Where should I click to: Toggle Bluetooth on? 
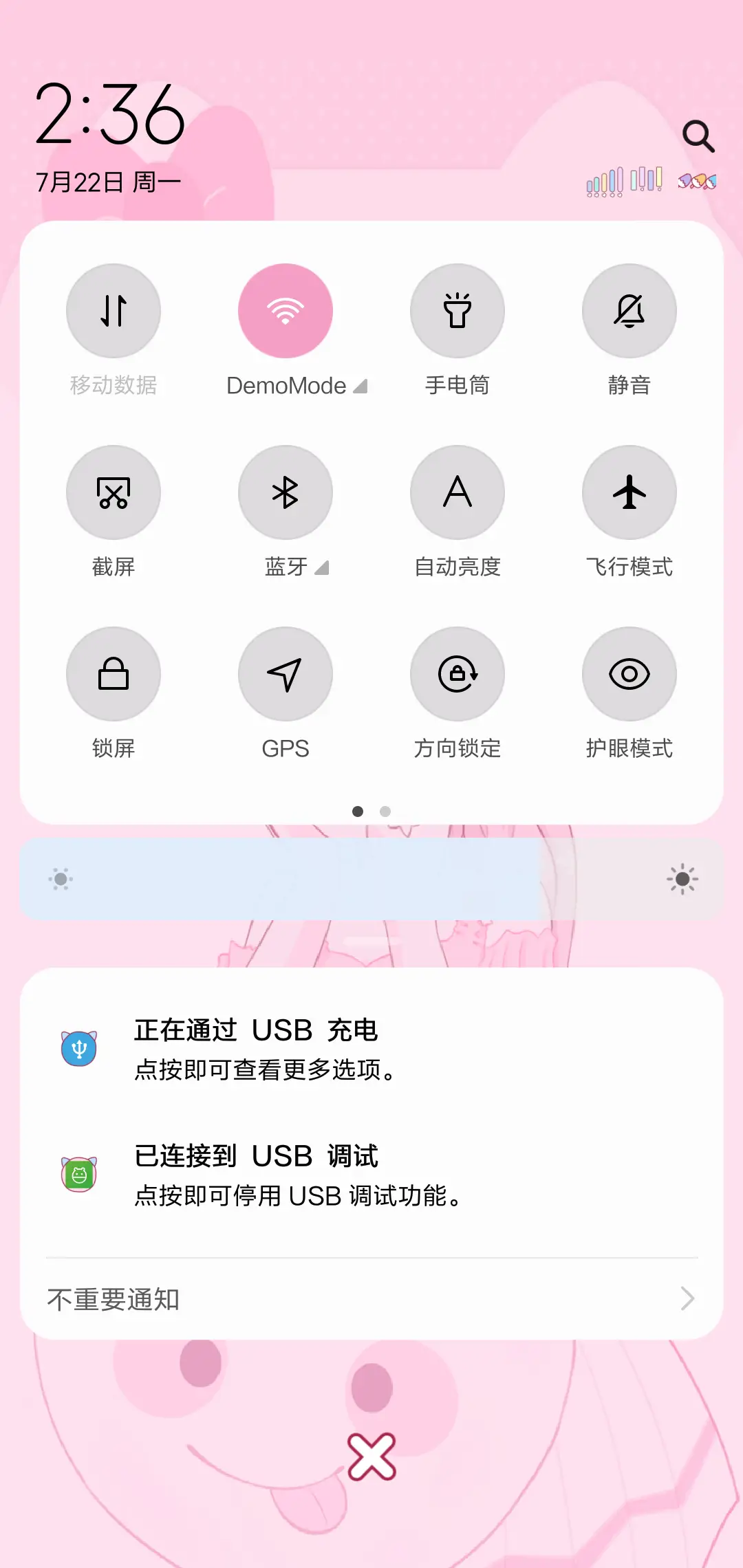pos(286,492)
